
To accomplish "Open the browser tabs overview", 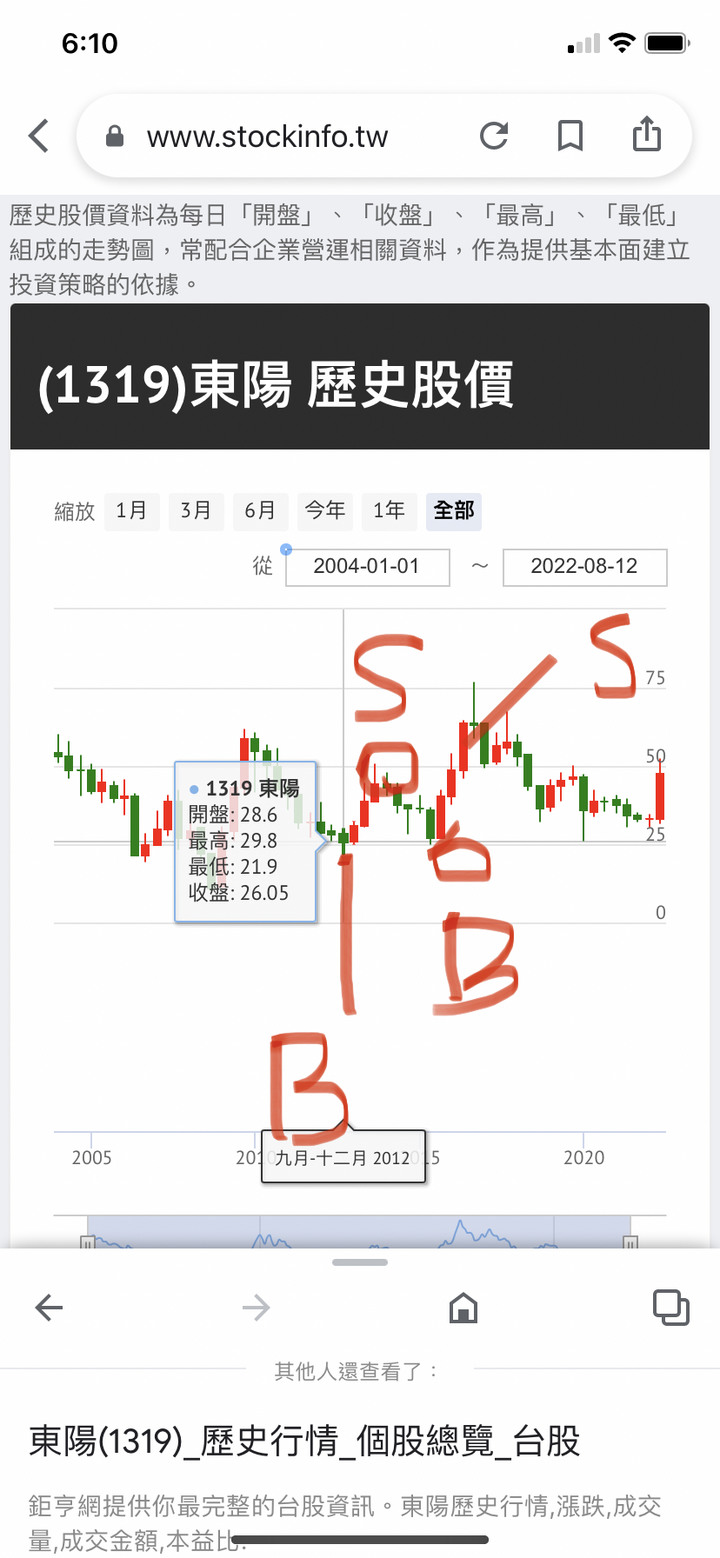I will pyautogui.click(x=670, y=1307).
